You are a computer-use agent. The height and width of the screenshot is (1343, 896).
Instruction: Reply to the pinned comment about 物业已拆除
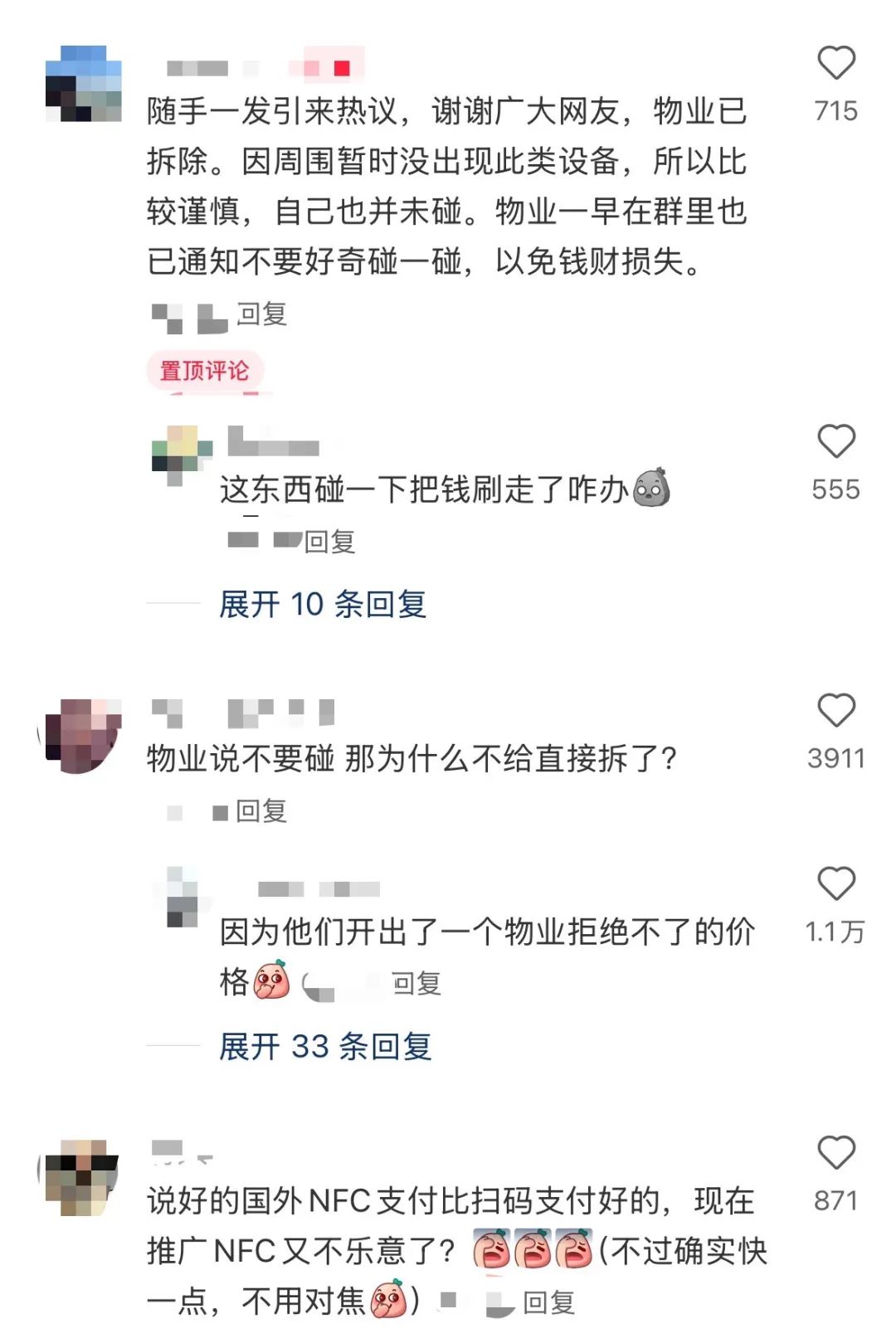pos(262,314)
